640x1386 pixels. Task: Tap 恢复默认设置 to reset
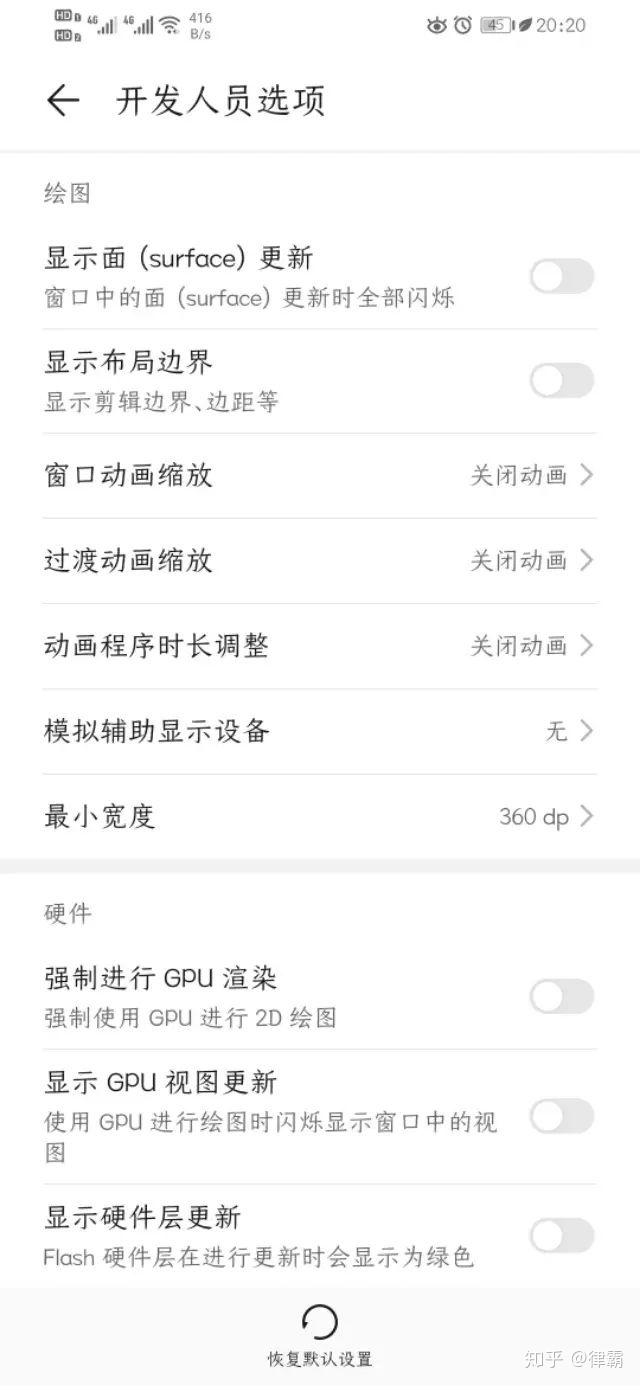pyautogui.click(x=320, y=1335)
